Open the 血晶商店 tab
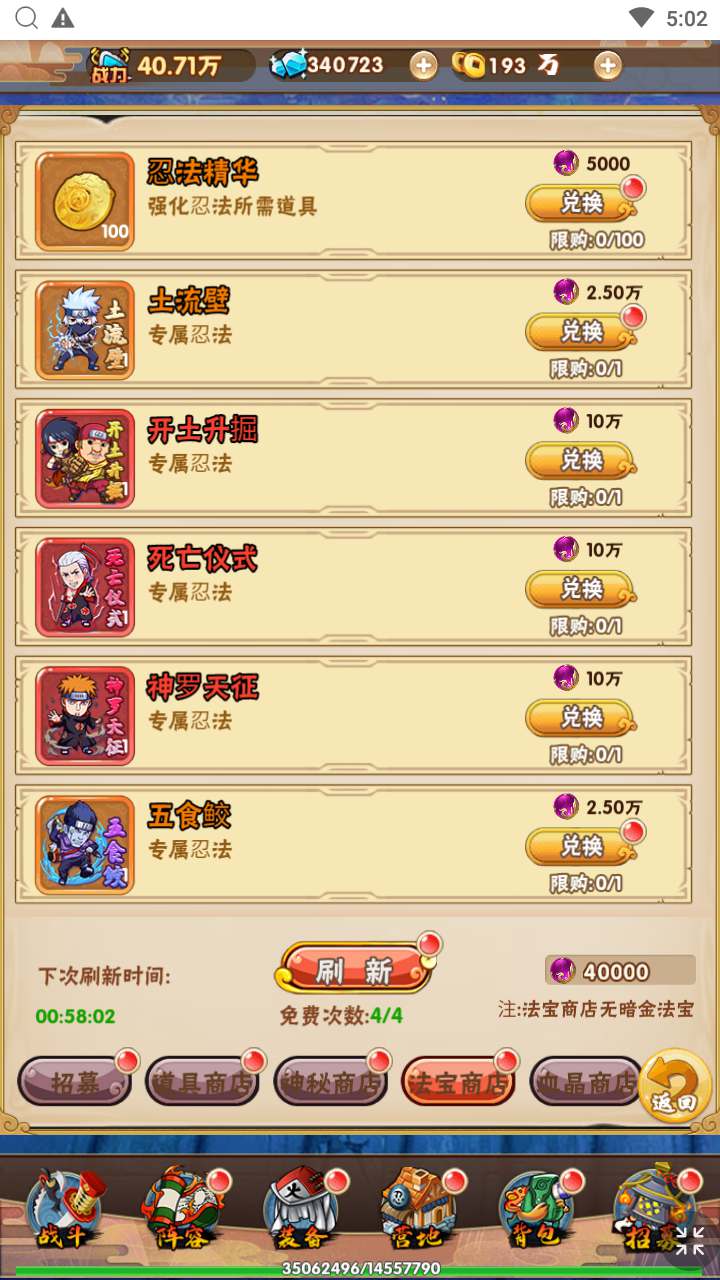This screenshot has width=720, height=1280. (585, 1081)
